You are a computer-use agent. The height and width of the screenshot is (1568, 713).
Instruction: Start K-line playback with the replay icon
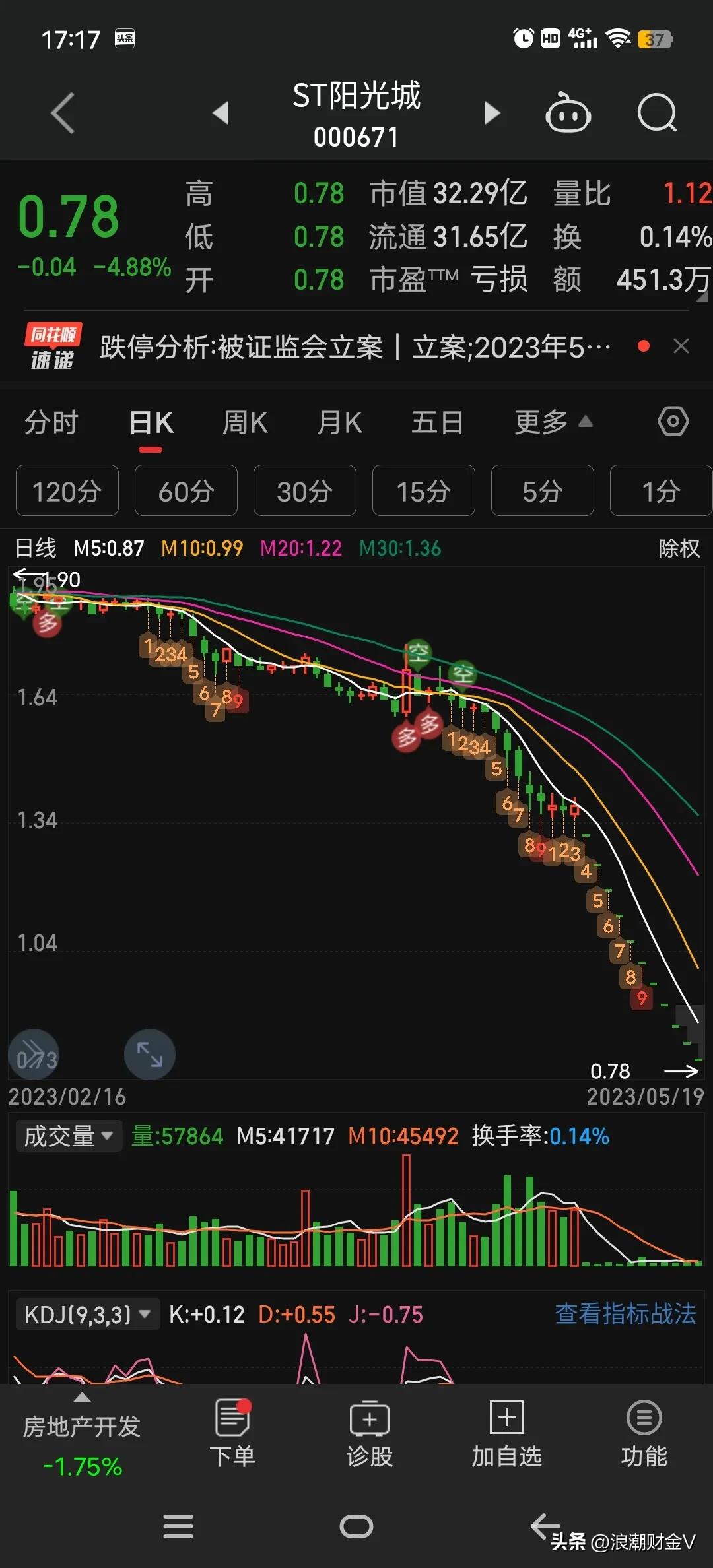pos(34,1055)
